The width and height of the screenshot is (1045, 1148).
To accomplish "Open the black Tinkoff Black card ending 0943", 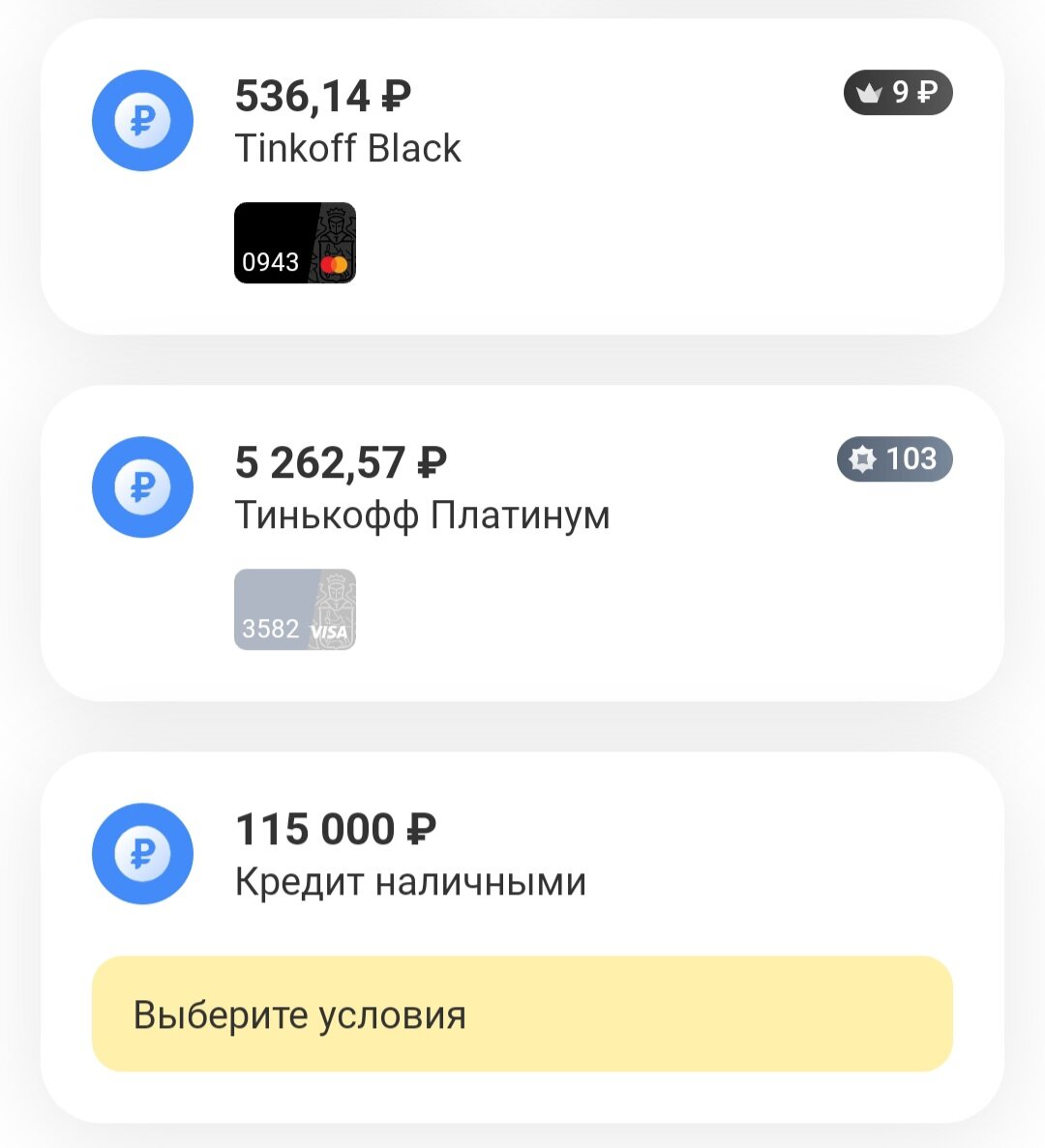I will click(295, 244).
